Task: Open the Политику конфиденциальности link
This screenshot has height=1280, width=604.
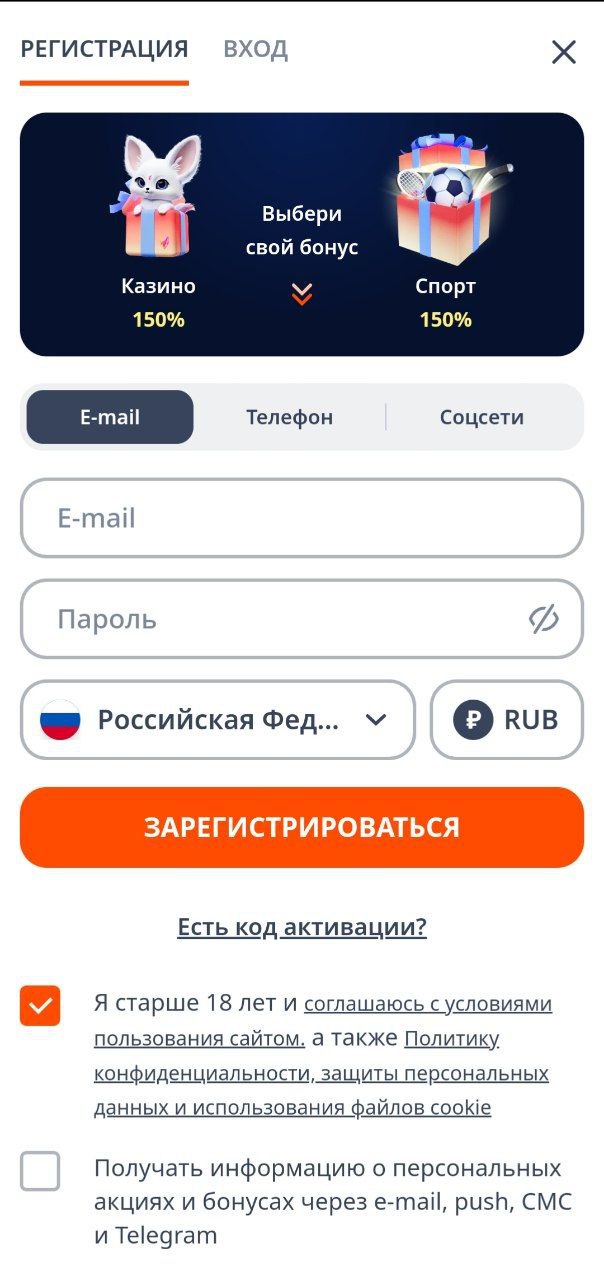Action: click(321, 1073)
